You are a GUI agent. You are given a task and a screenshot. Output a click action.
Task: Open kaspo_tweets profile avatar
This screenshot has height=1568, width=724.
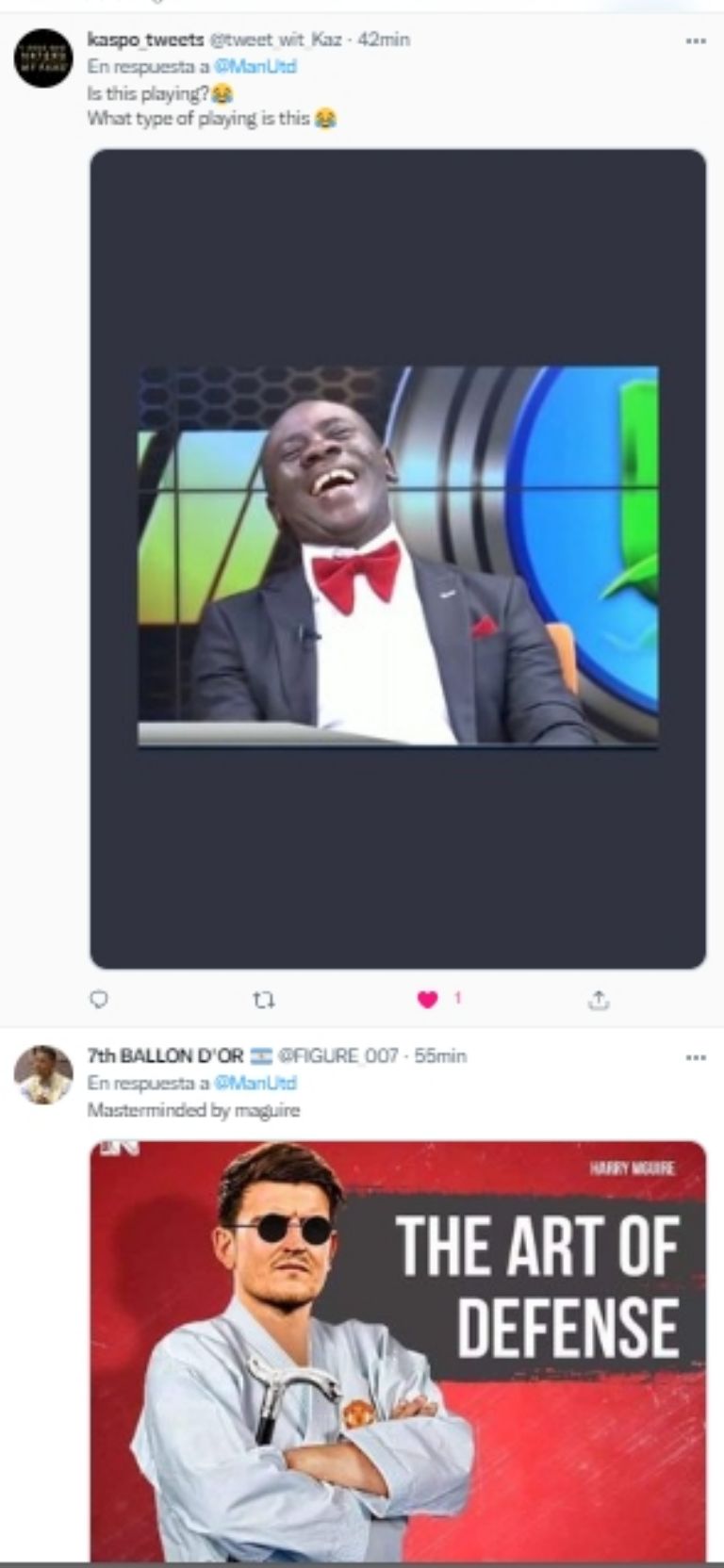tap(43, 59)
